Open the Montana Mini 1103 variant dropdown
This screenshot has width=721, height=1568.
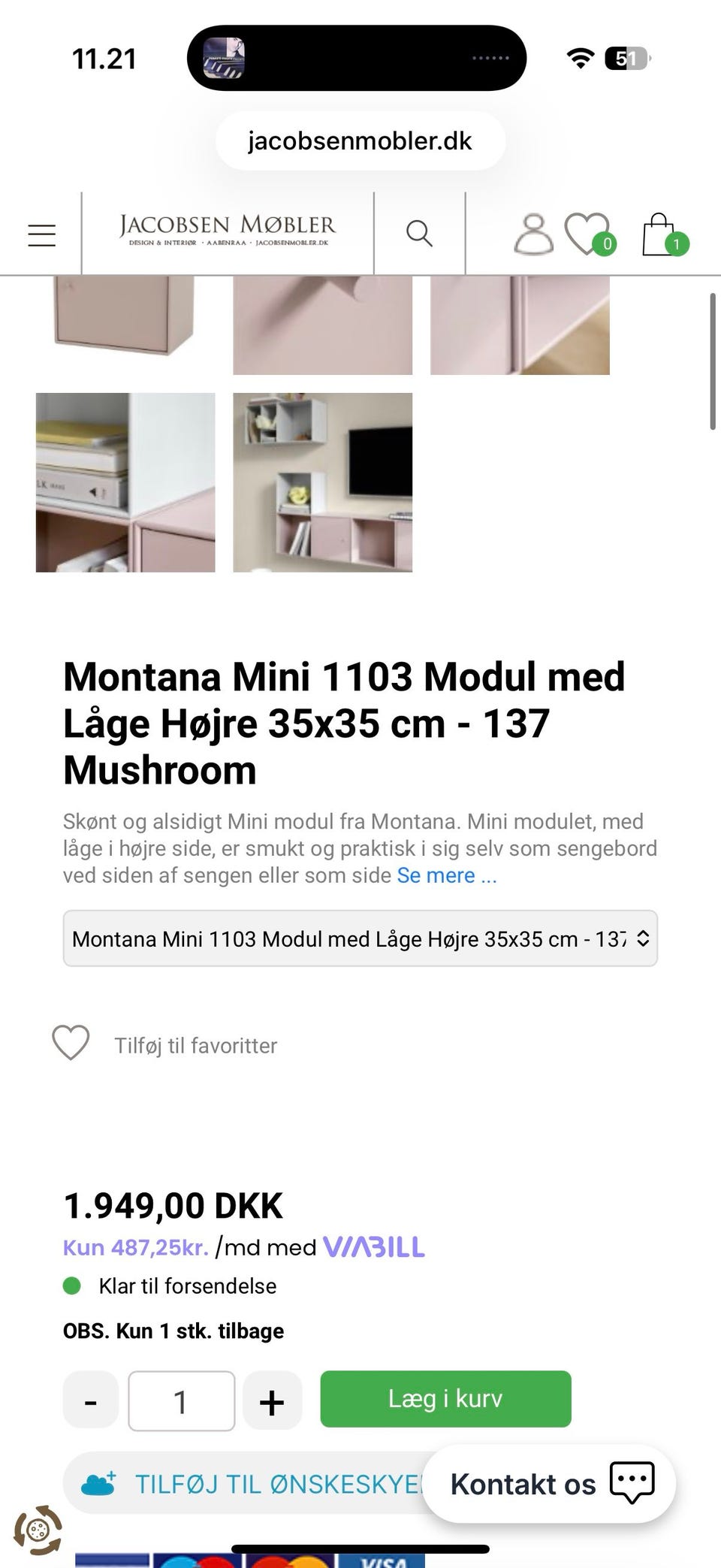(360, 938)
